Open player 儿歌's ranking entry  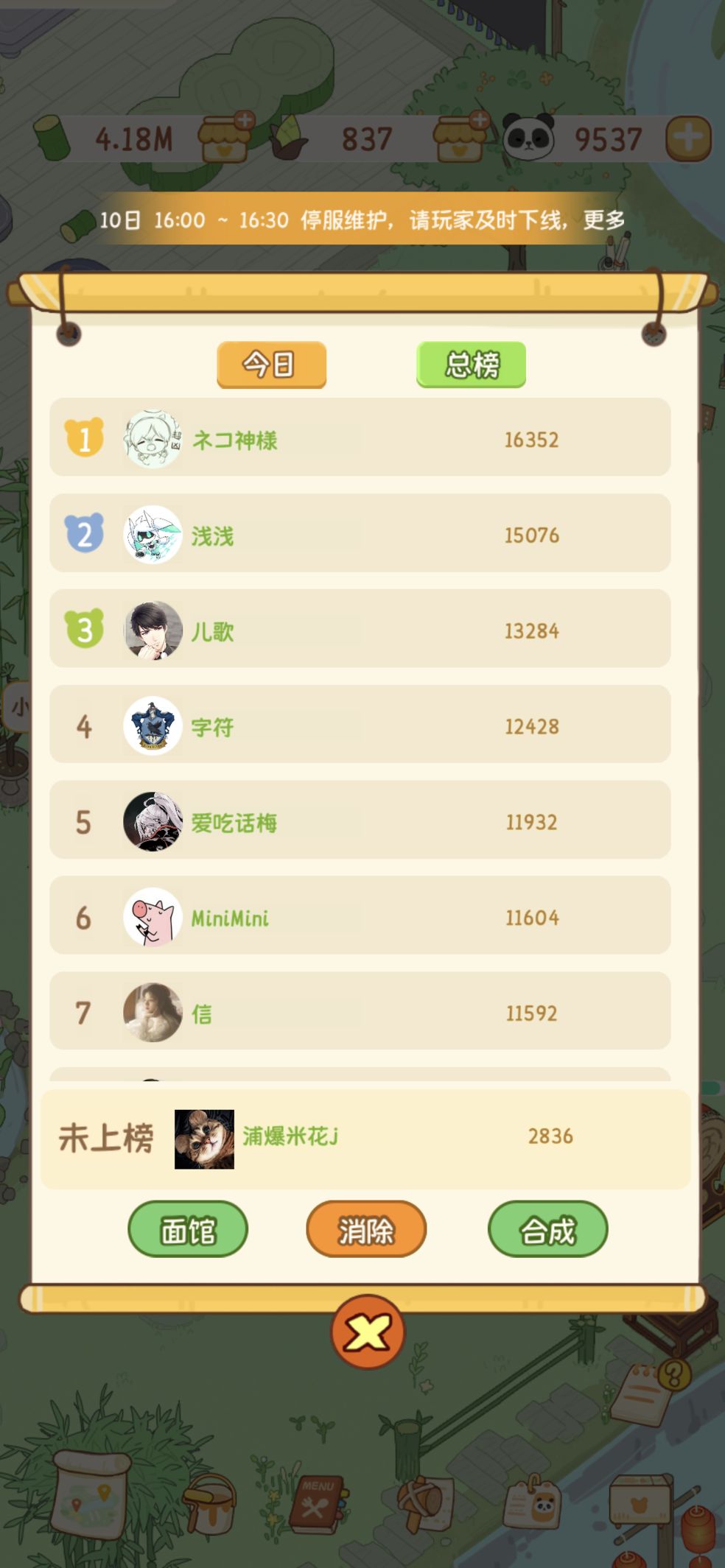pos(360,630)
